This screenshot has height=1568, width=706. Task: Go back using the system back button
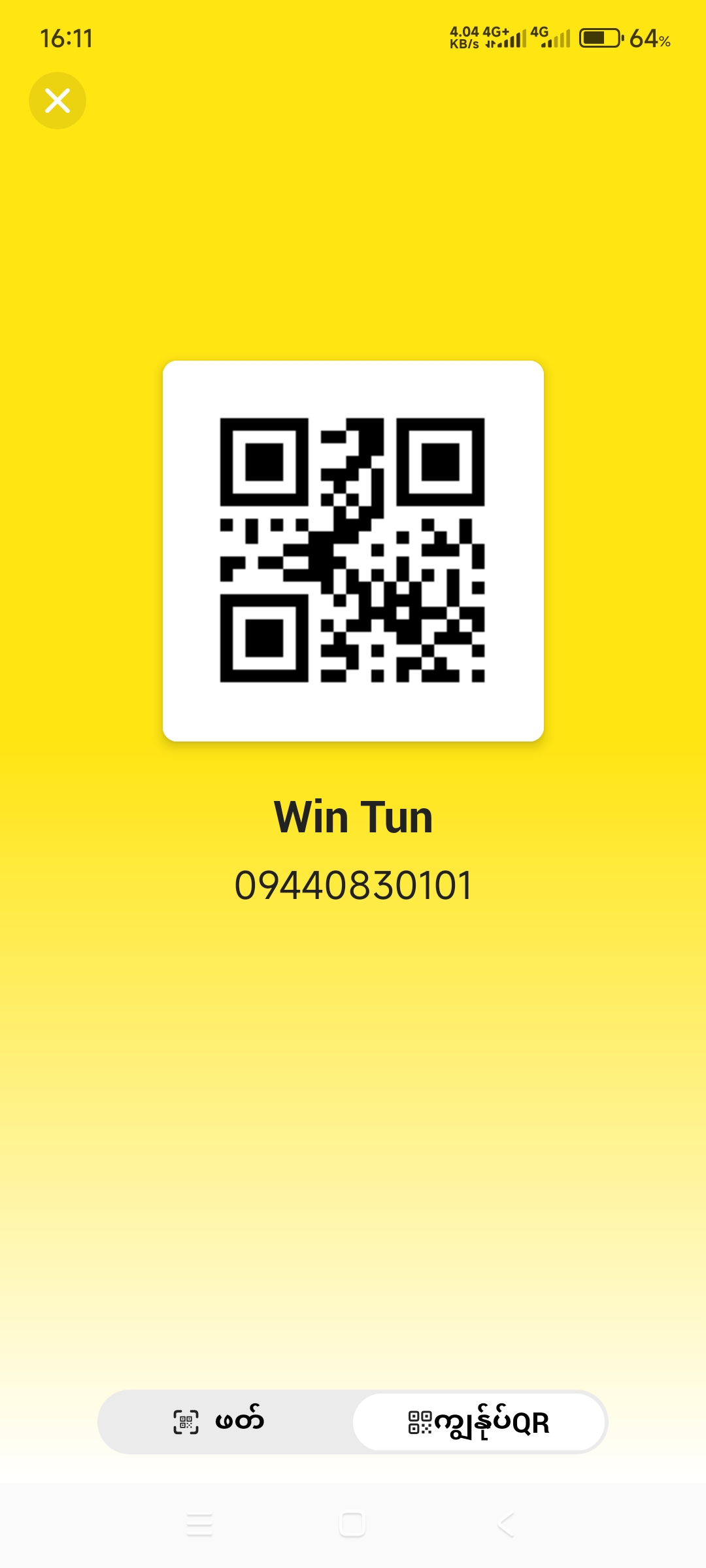point(505,1524)
